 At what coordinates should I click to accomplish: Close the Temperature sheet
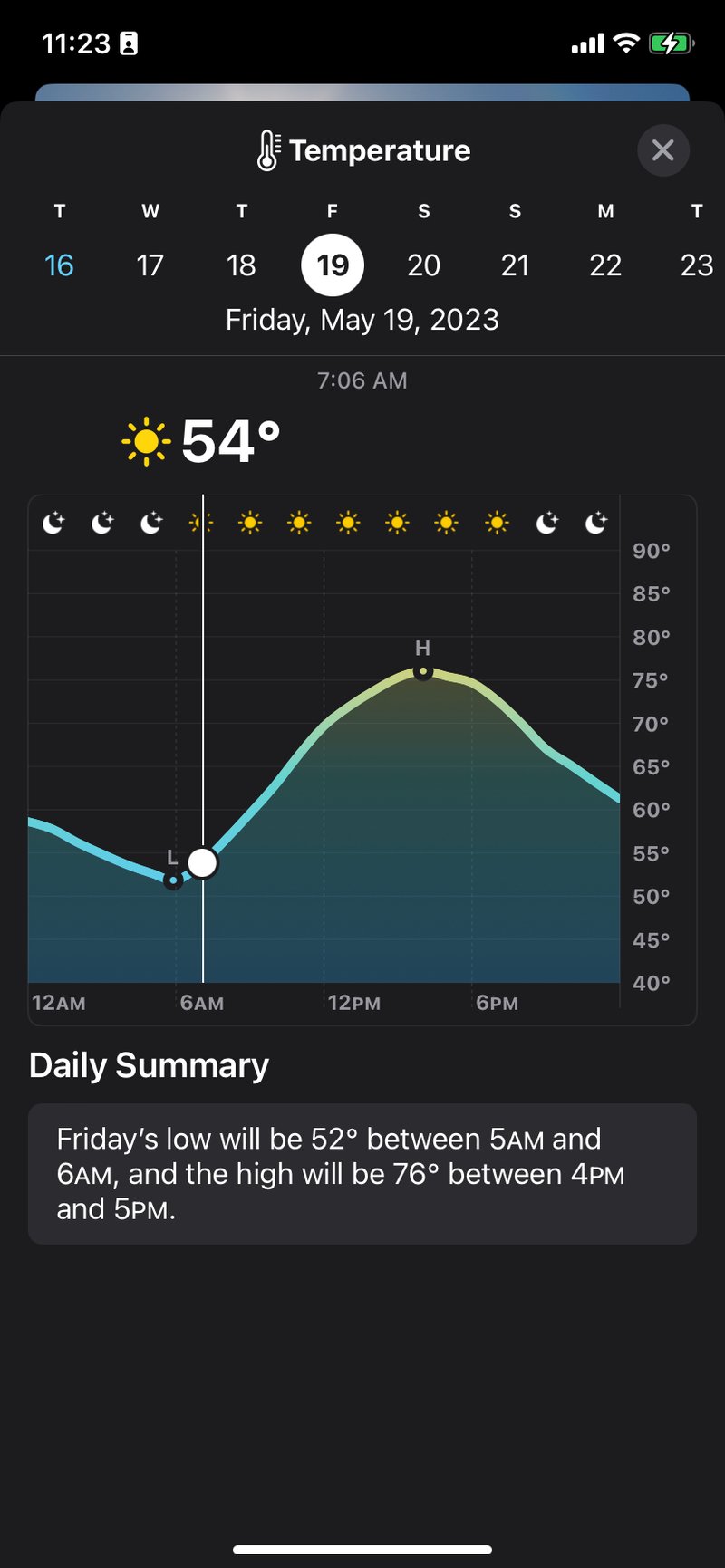663,150
